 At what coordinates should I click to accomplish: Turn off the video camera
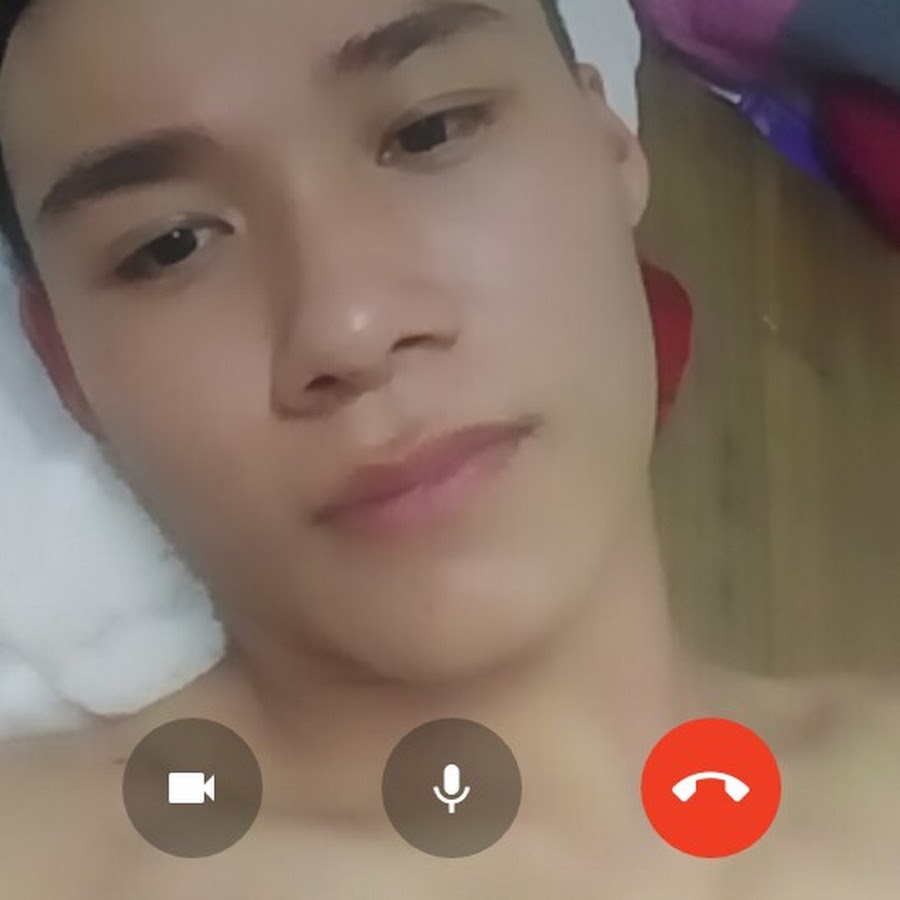(192, 788)
